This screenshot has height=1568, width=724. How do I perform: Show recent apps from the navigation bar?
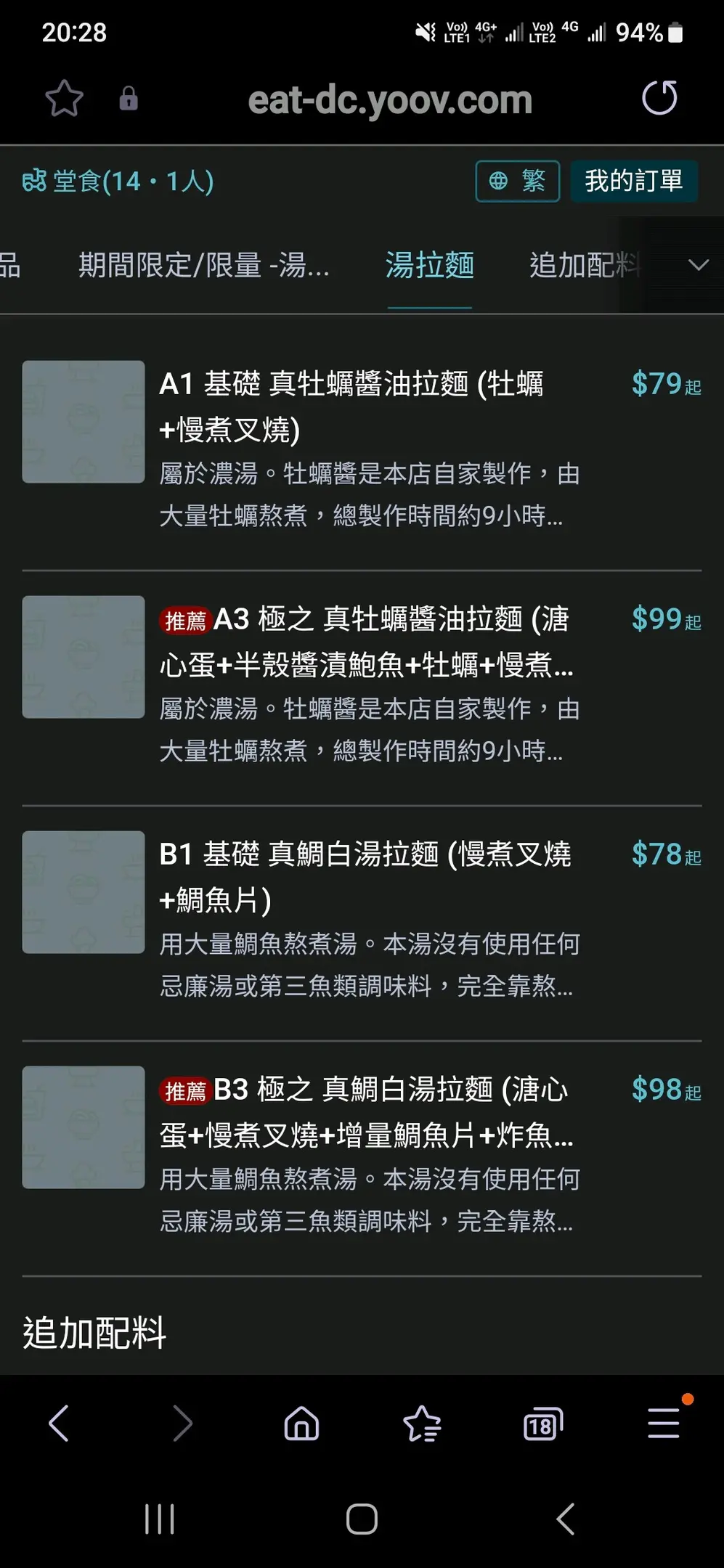click(x=159, y=1518)
